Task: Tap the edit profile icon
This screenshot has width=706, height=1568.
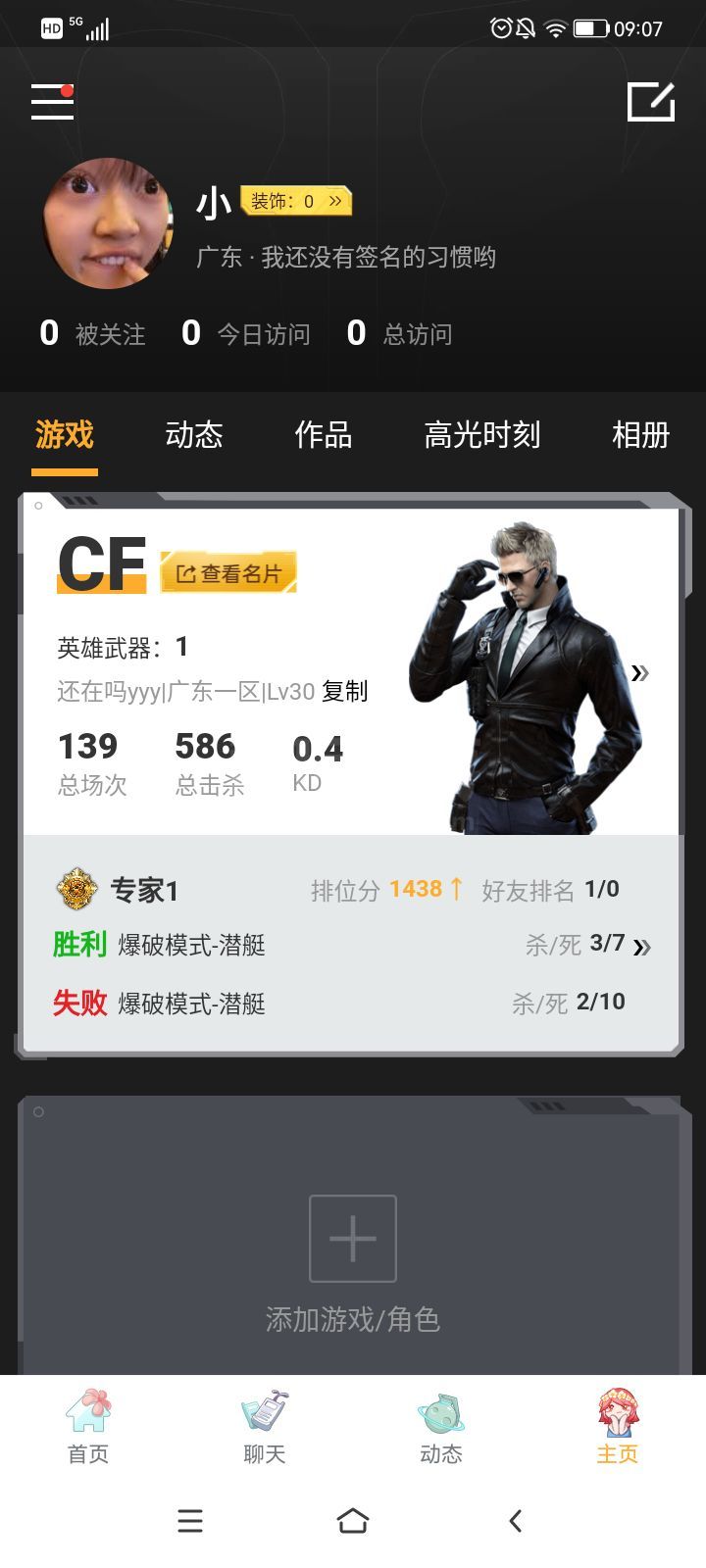Action: point(651,102)
